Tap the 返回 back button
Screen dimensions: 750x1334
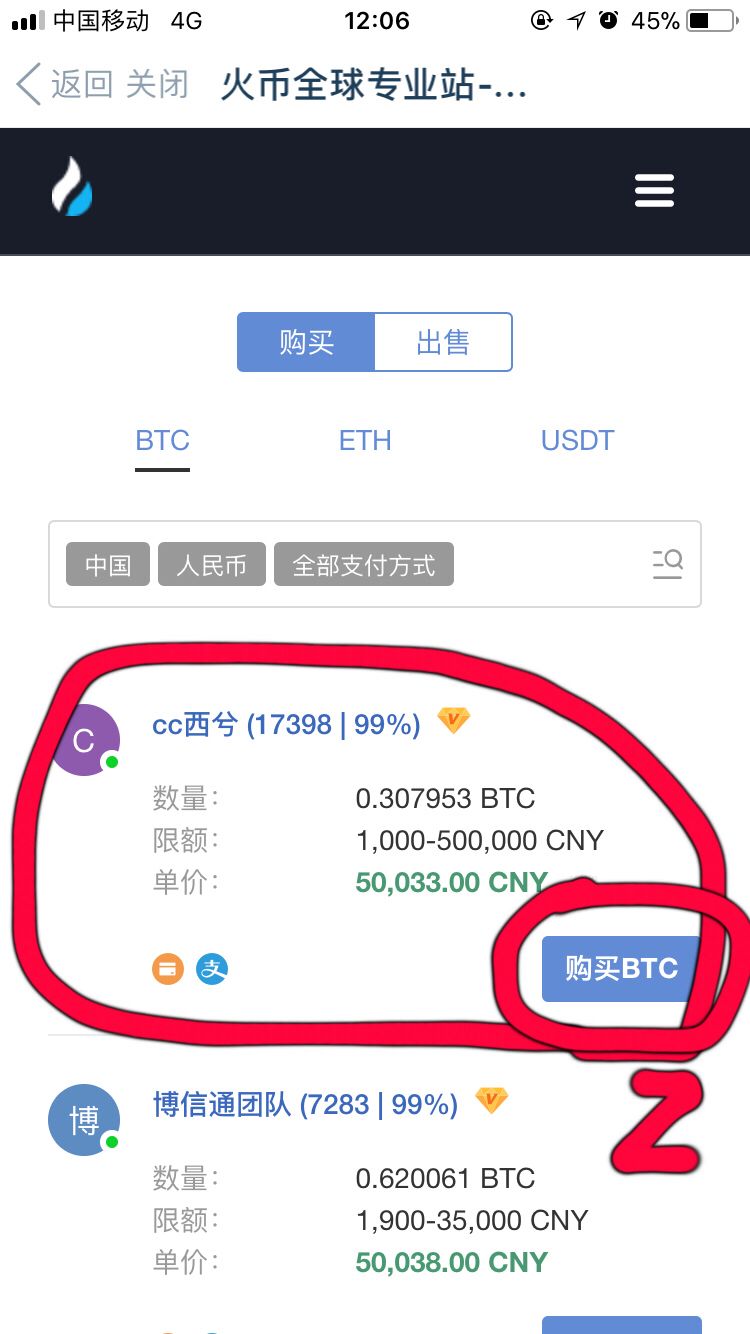point(64,85)
